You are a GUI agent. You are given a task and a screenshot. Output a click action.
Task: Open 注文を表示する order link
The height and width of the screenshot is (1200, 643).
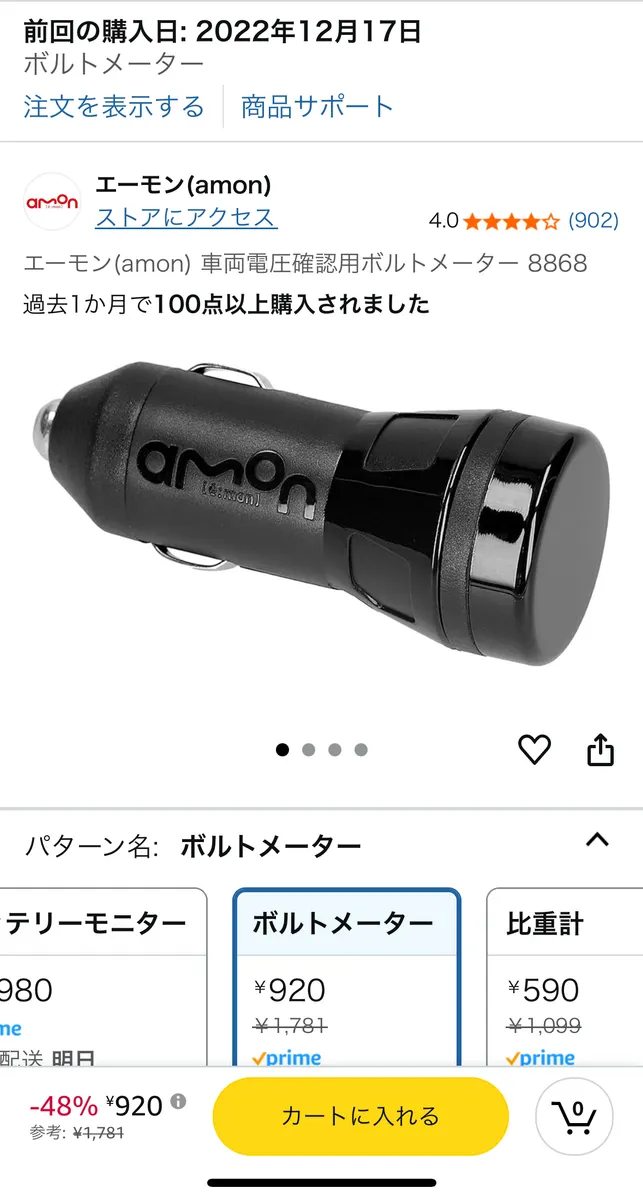click(x=113, y=106)
